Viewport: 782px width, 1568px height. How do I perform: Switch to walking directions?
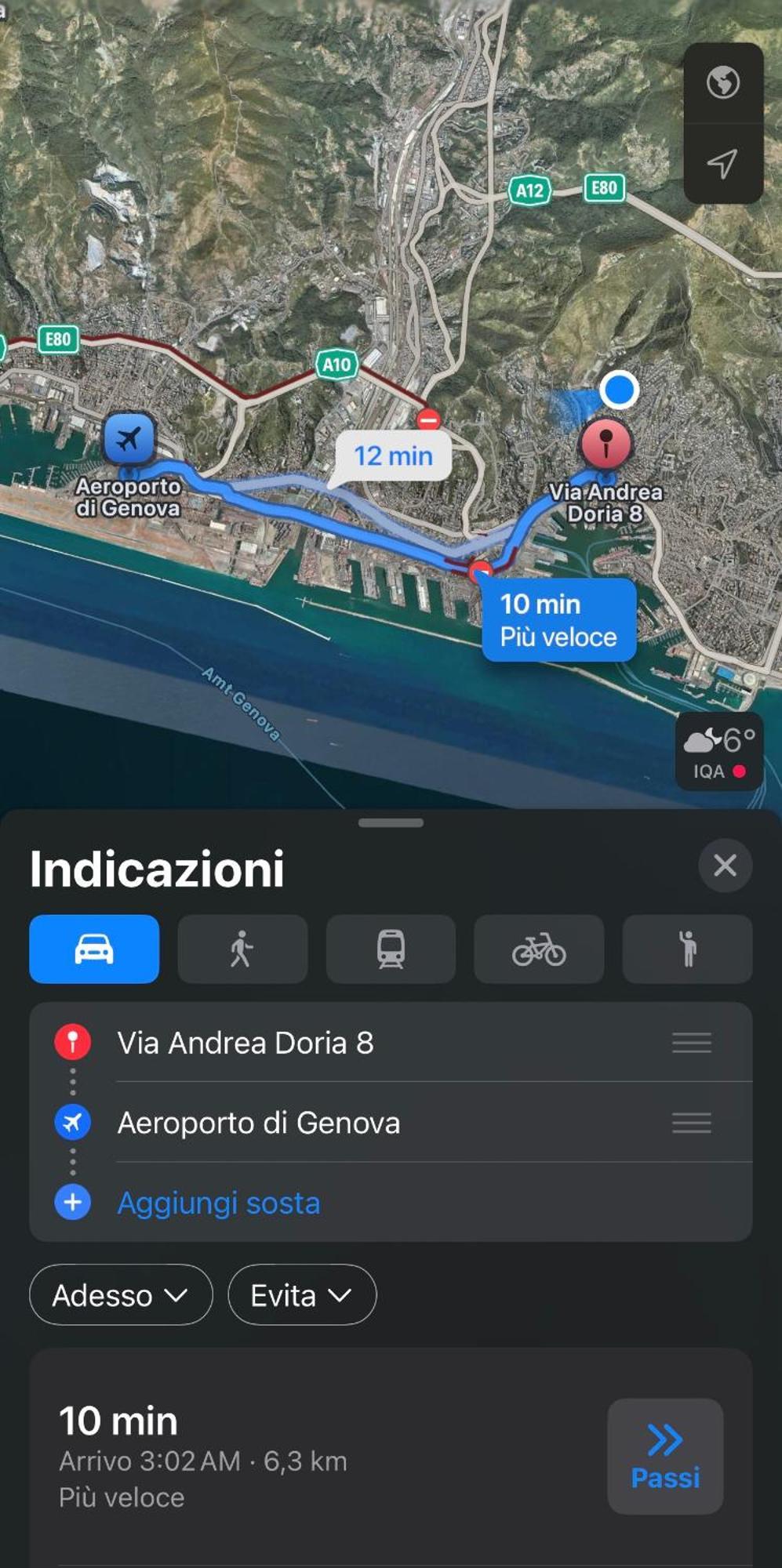pos(242,949)
